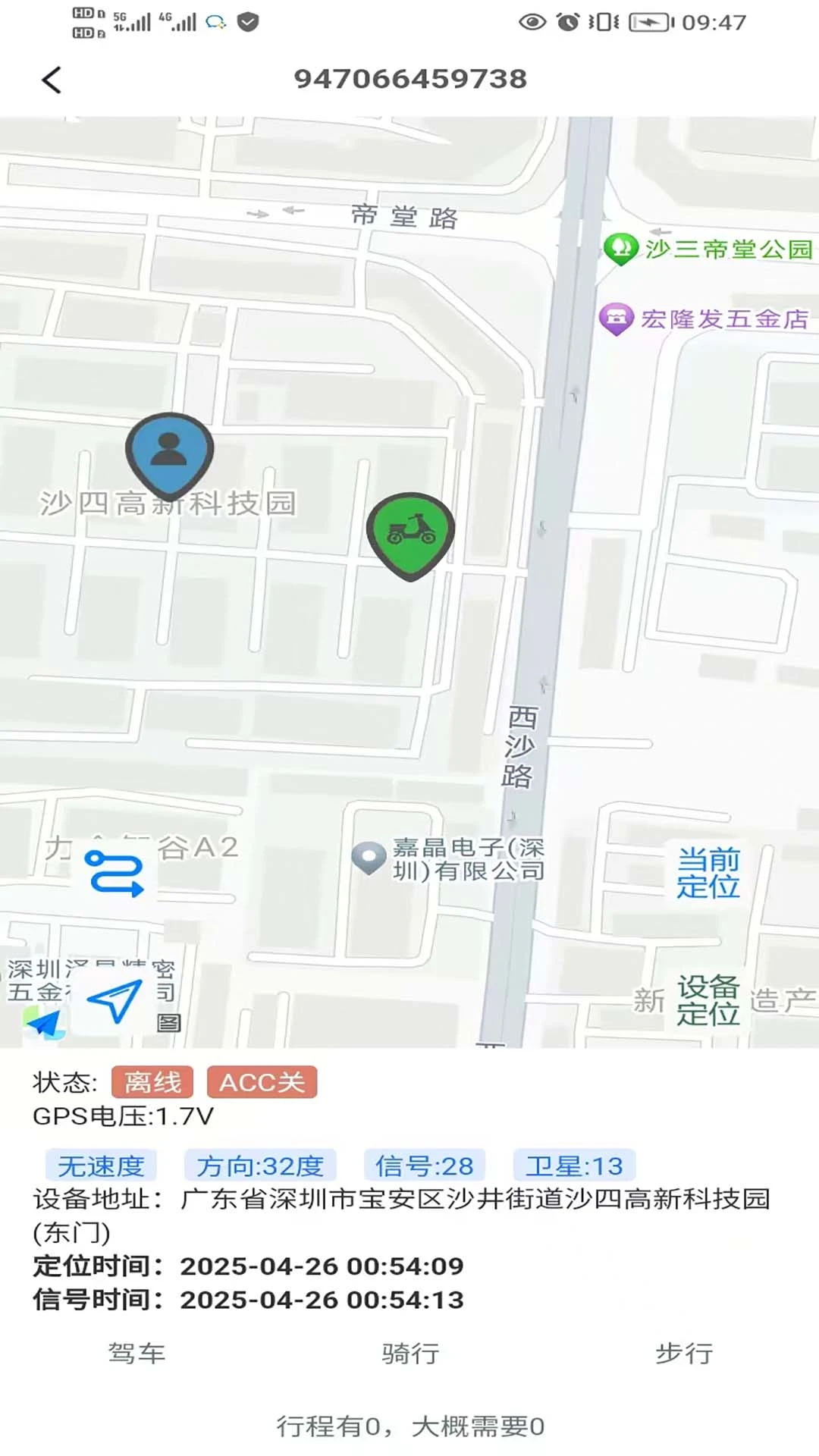The width and height of the screenshot is (819, 1456).
Task: Select the 宏隆发五金店 store marker
Action: [x=616, y=318]
